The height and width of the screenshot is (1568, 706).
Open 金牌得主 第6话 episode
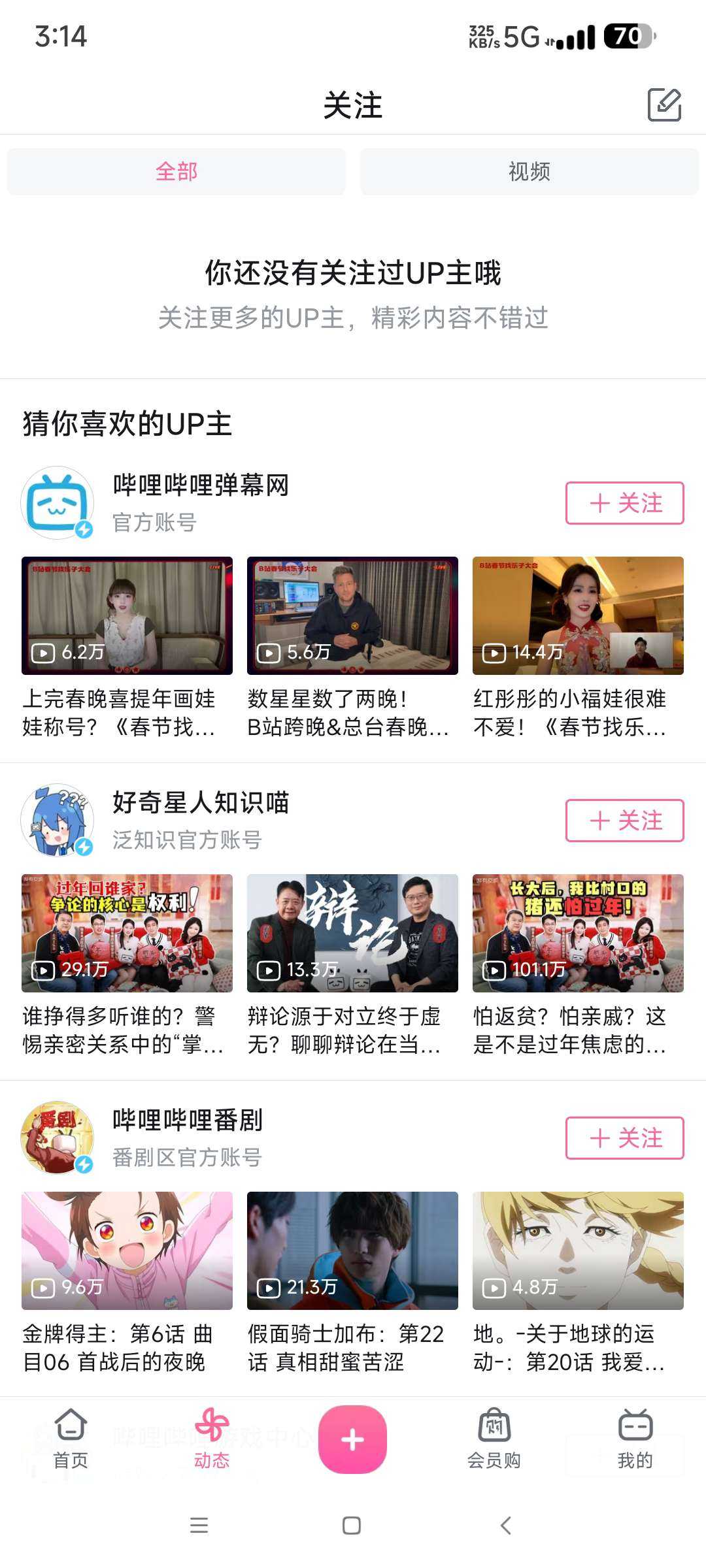tap(127, 1250)
